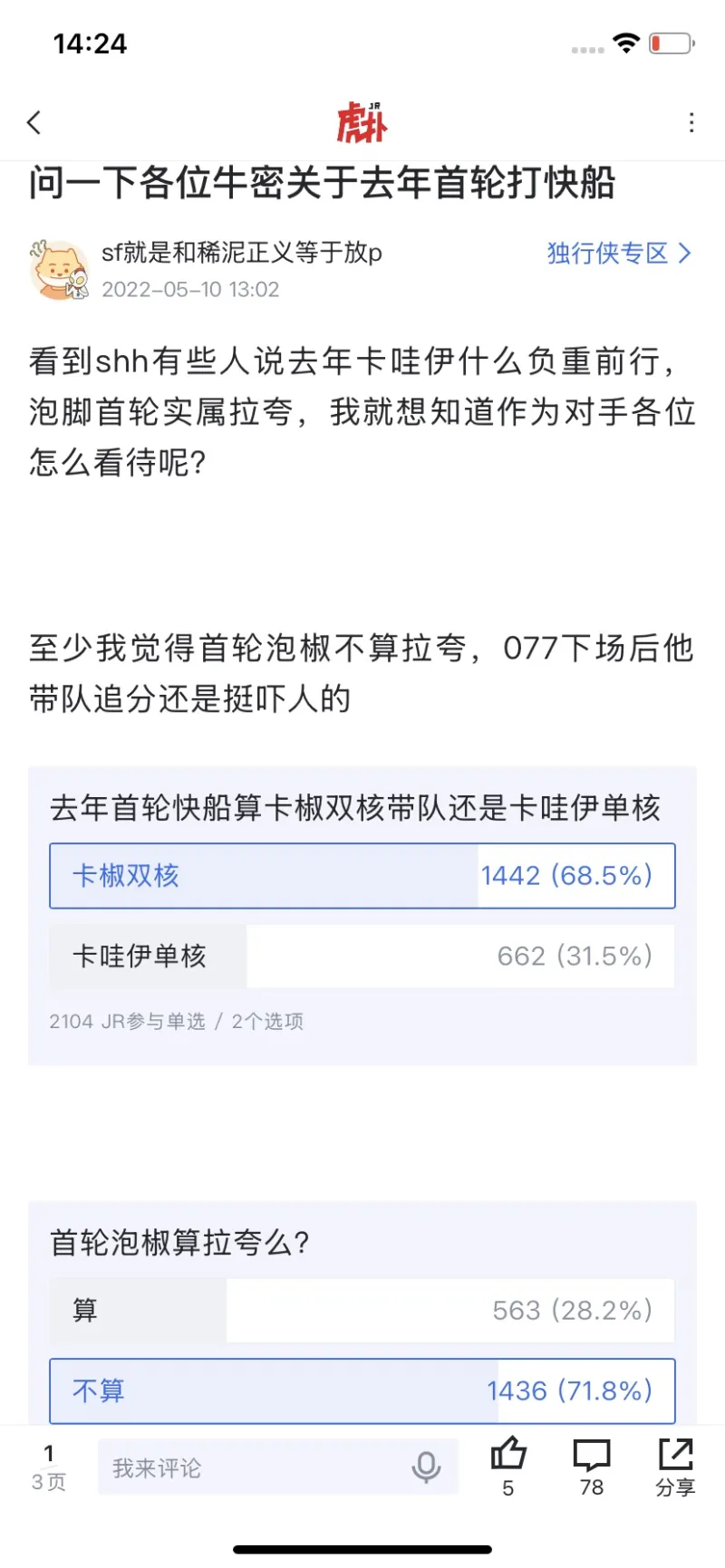Open the three-dot overflow menu

point(691,123)
